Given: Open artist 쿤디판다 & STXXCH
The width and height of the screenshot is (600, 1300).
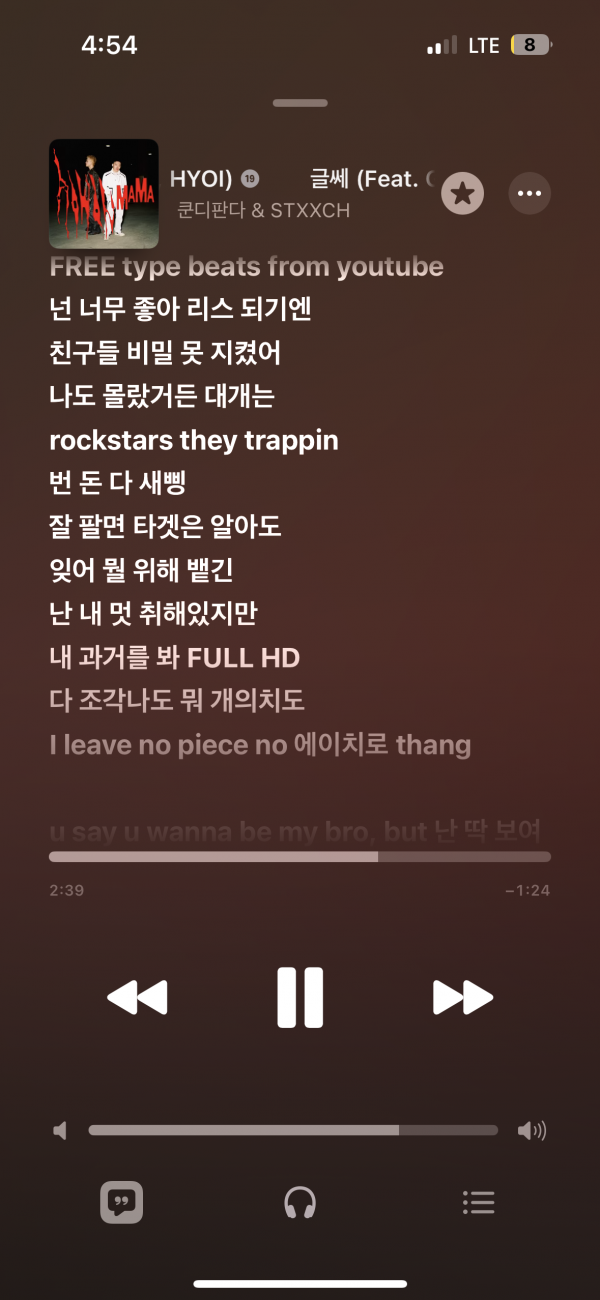Looking at the screenshot, I should [263, 211].
